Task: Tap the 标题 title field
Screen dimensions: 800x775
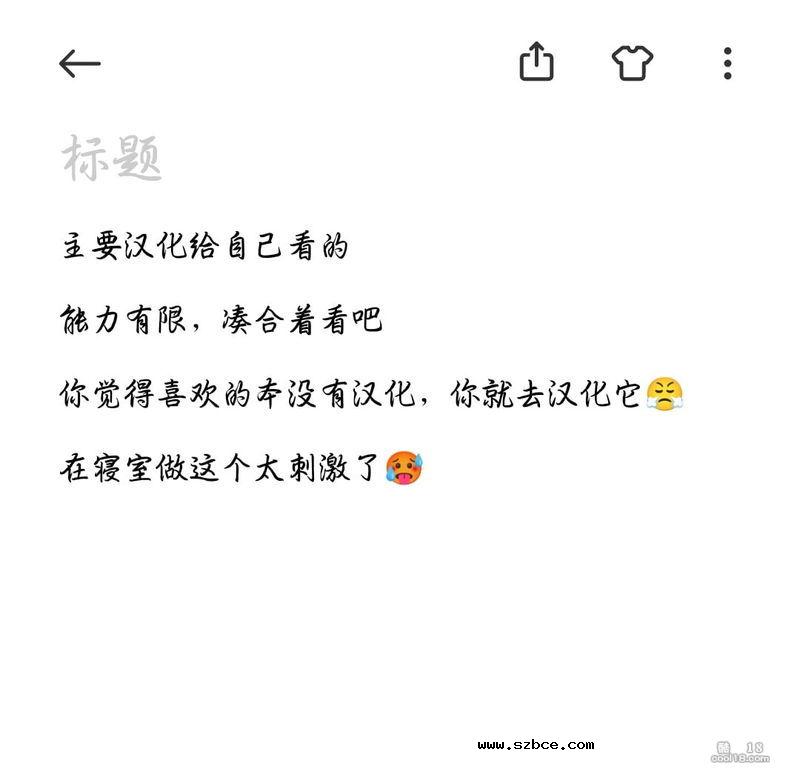Action: pos(112,158)
